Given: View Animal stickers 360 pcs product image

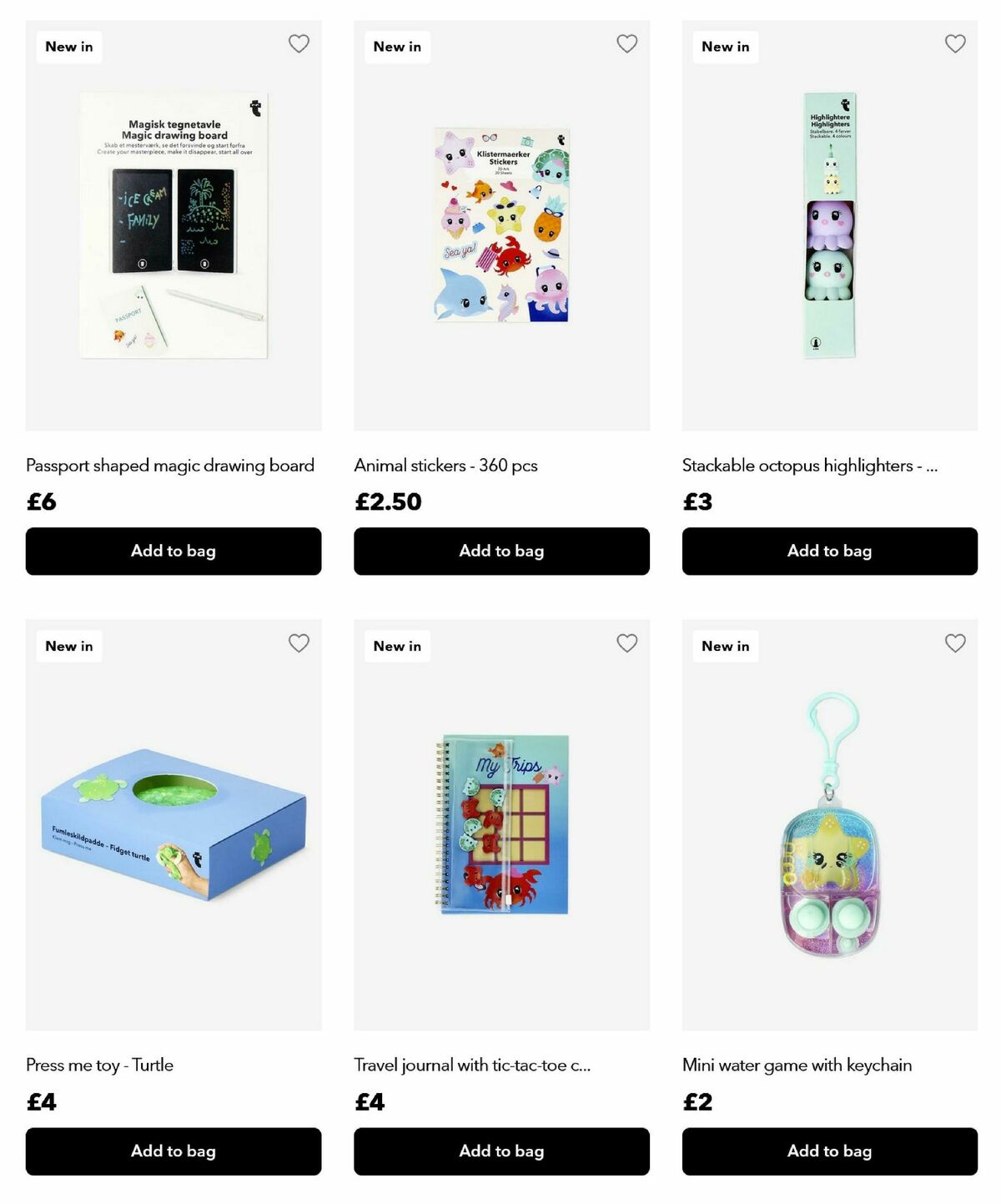Looking at the screenshot, I should [x=501, y=225].
